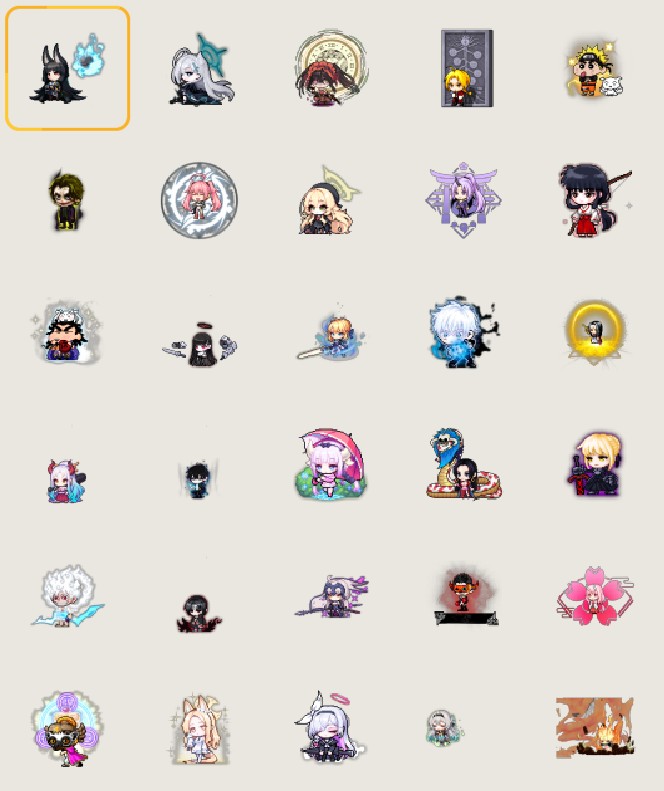Select the blonde character at the grey gate
This screenshot has height=791, width=664.
click(x=466, y=68)
